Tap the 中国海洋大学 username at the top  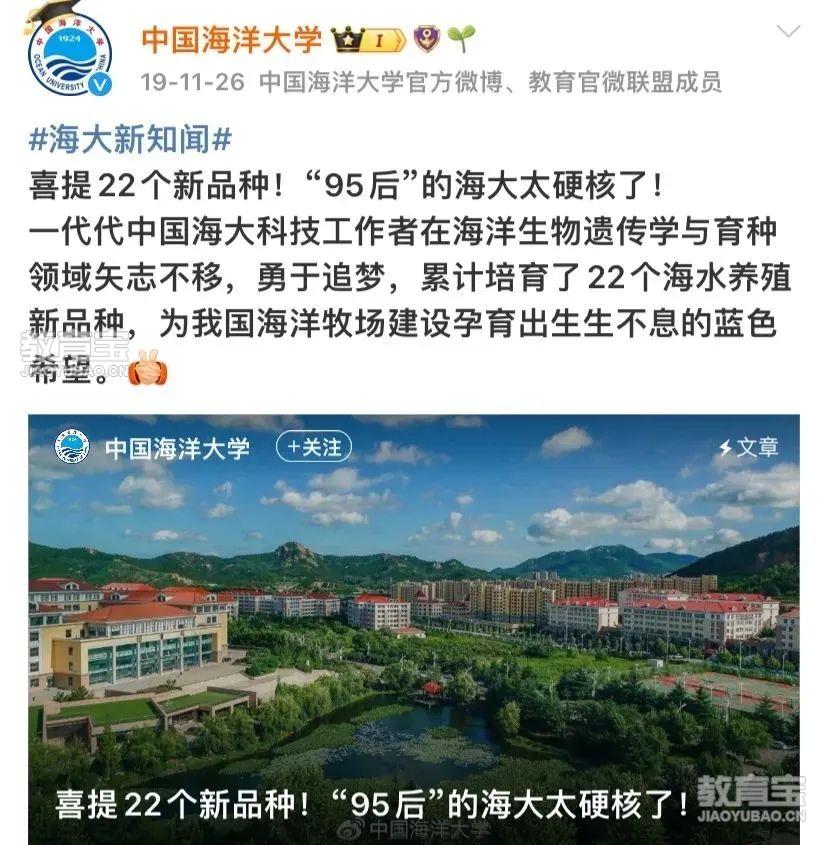click(x=232, y=40)
